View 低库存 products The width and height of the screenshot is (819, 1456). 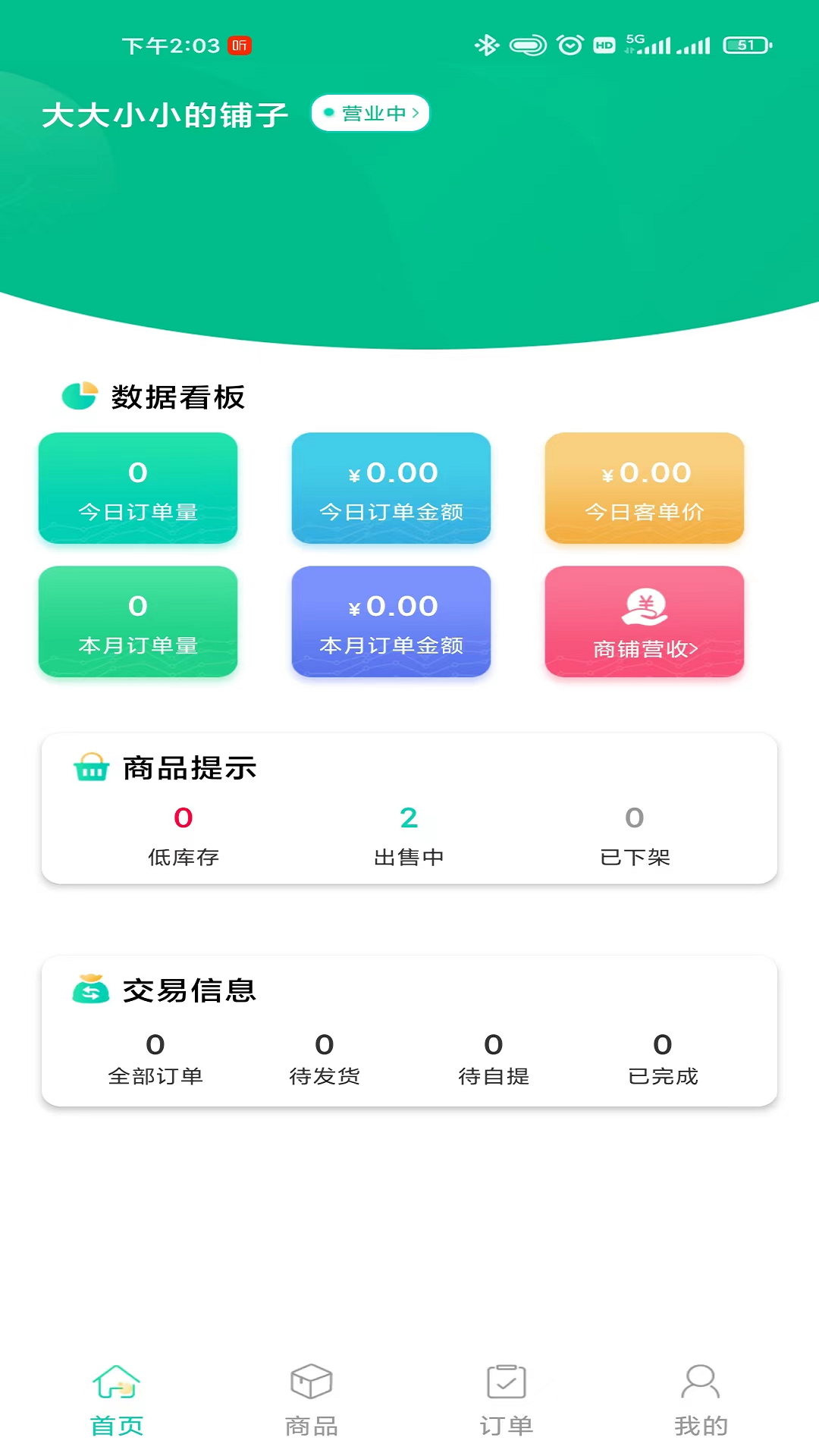(x=184, y=836)
